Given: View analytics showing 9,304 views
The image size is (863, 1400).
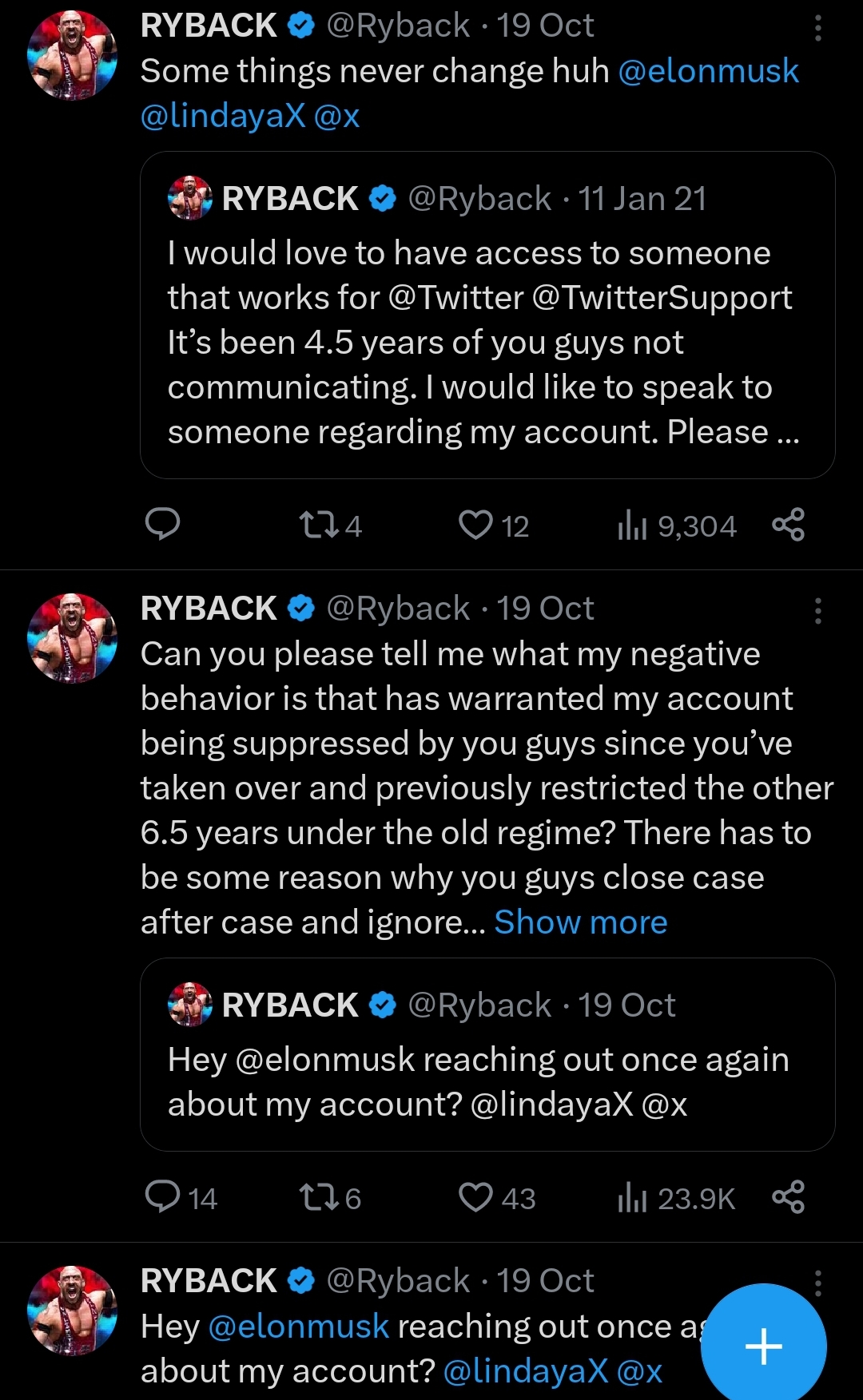Looking at the screenshot, I should [676, 525].
